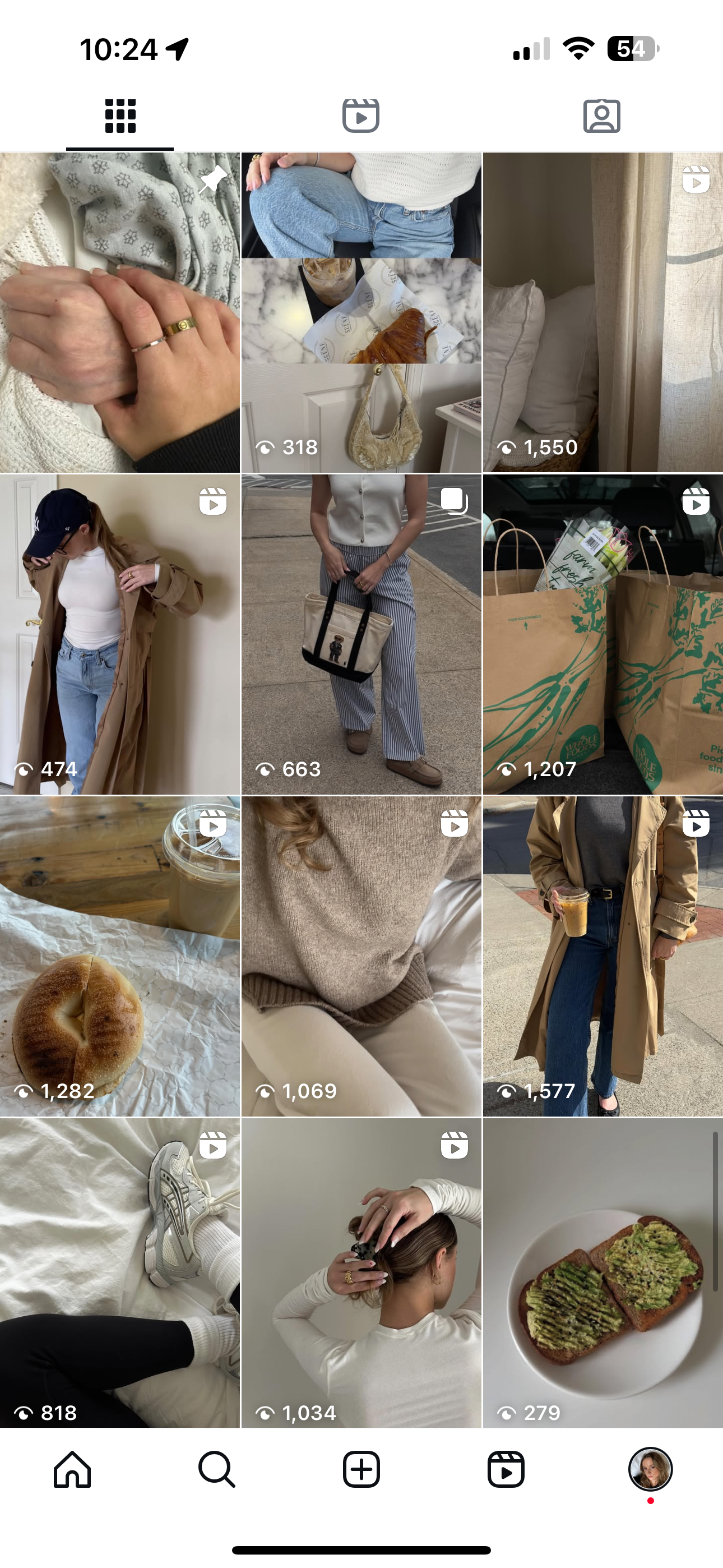Open the curtain reel with 1,550 views
This screenshot has height=1568, width=723.
[603, 312]
